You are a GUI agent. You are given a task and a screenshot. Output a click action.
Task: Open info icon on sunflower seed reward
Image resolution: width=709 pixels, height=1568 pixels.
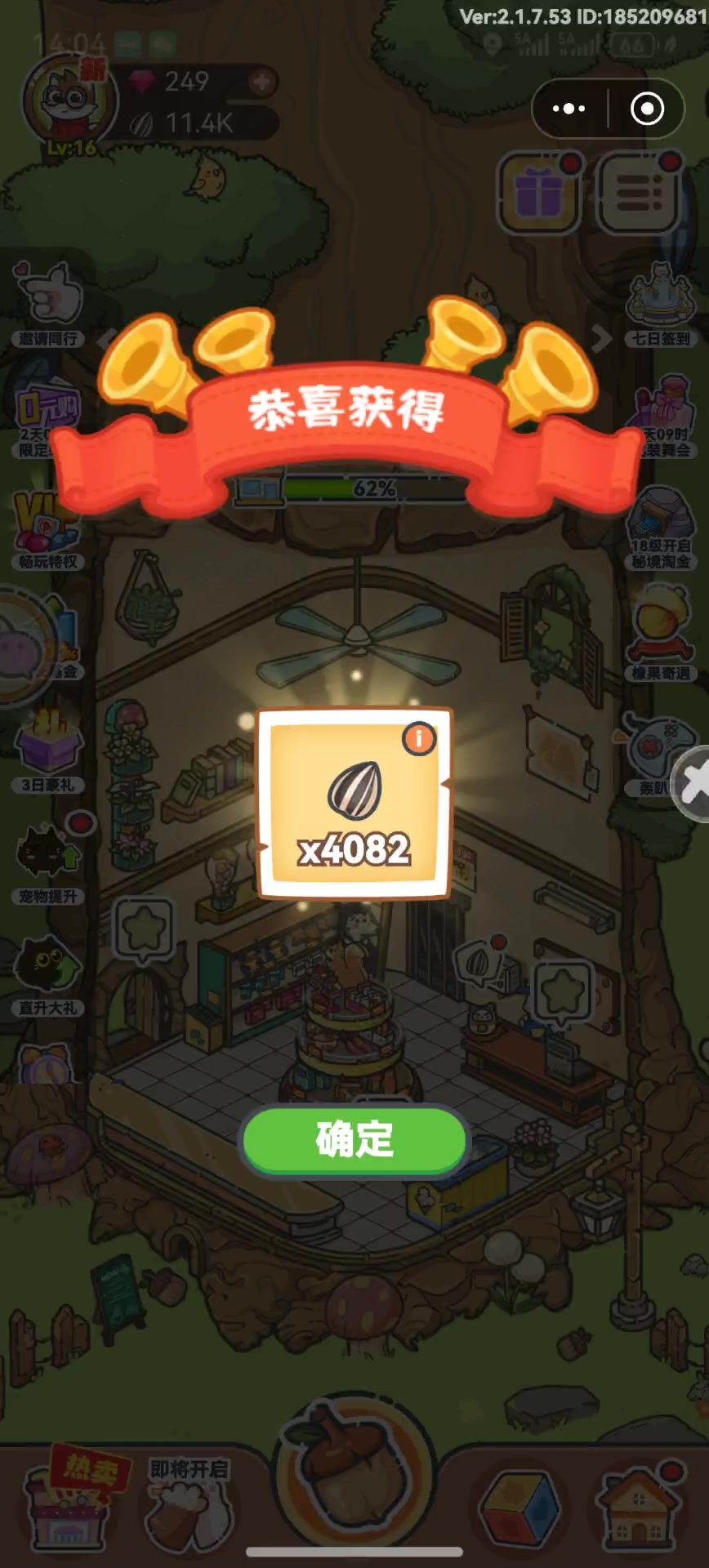(419, 739)
